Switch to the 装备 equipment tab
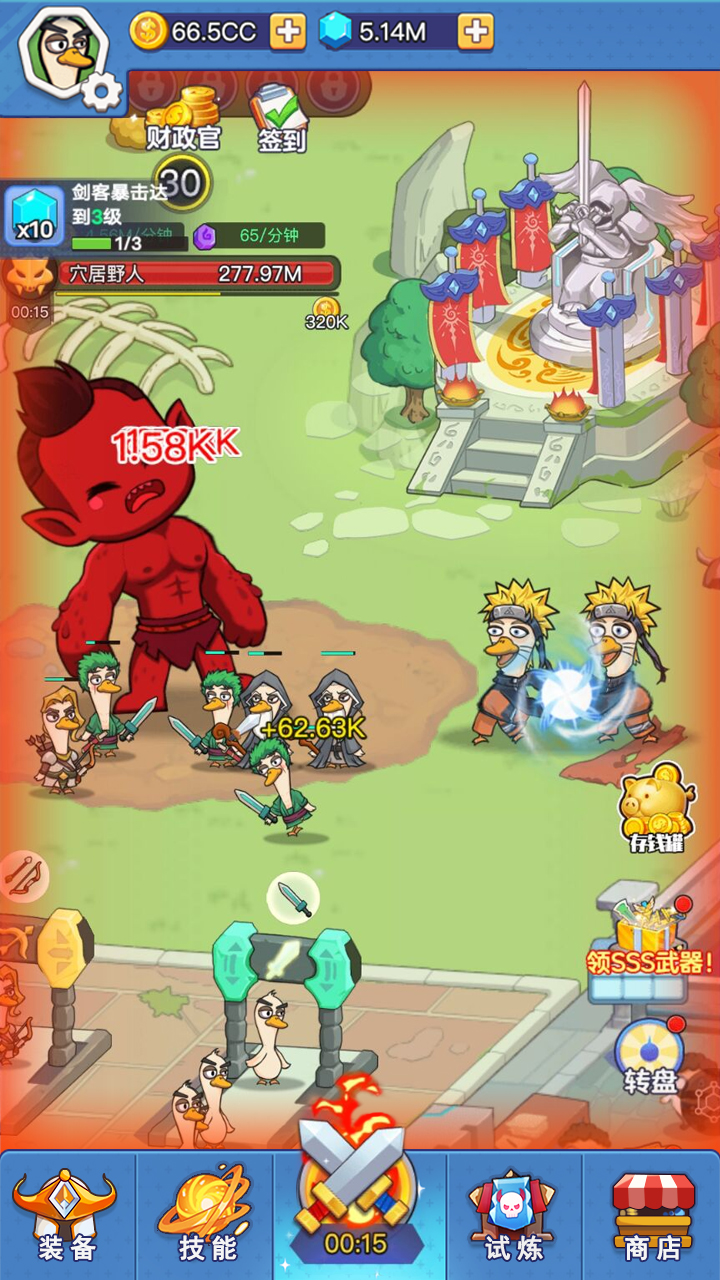This screenshot has width=720, height=1280. tap(66, 1214)
